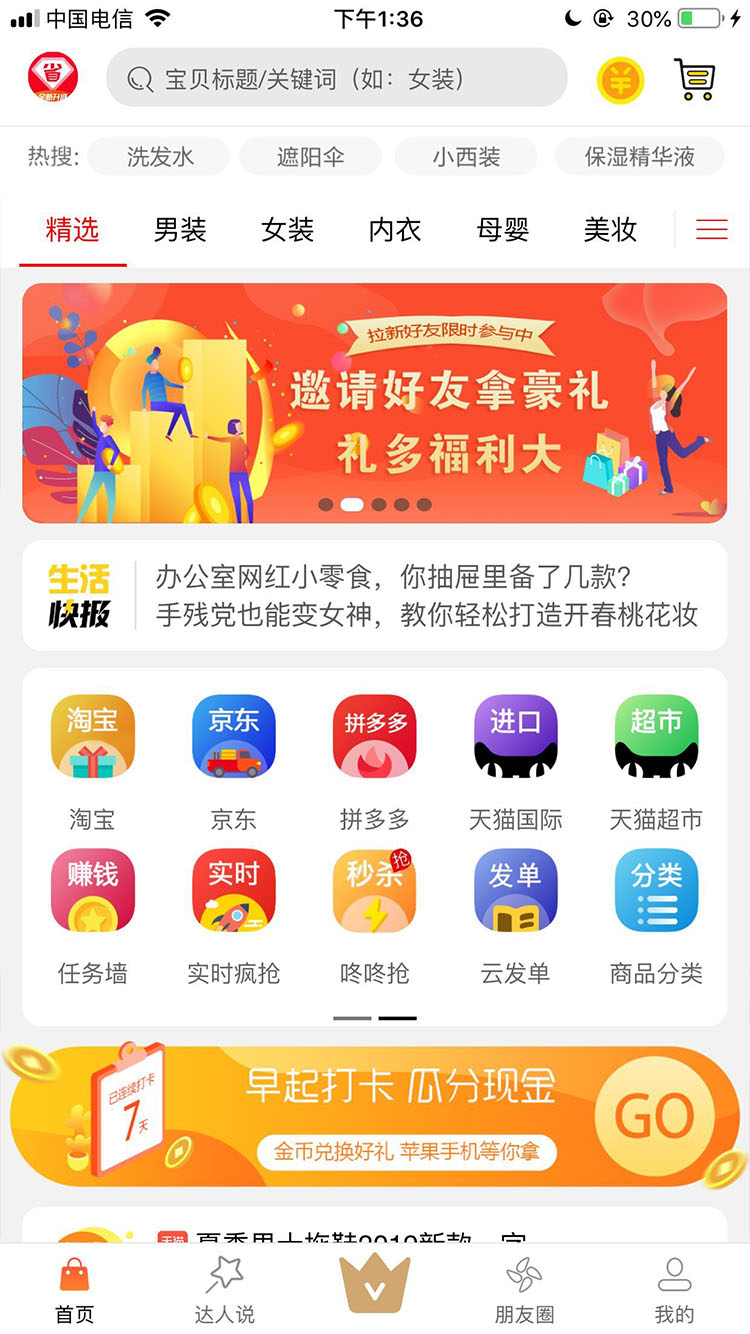Open the 邀请好友拿豪礼 banner

[x=375, y=403]
